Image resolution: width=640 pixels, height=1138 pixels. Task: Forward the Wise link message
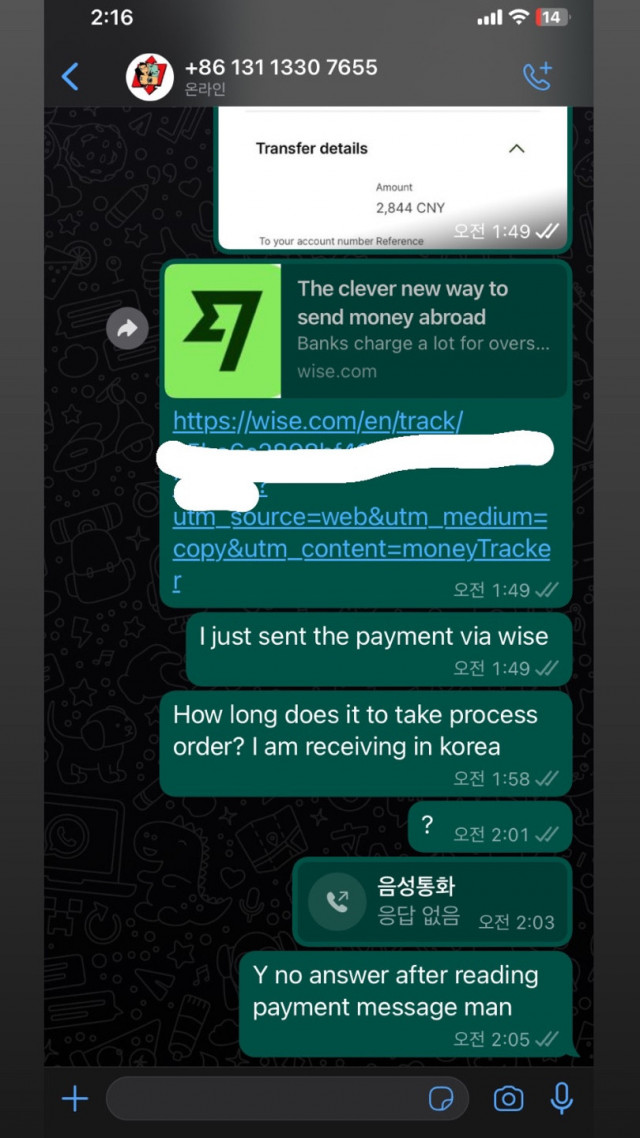[127, 328]
